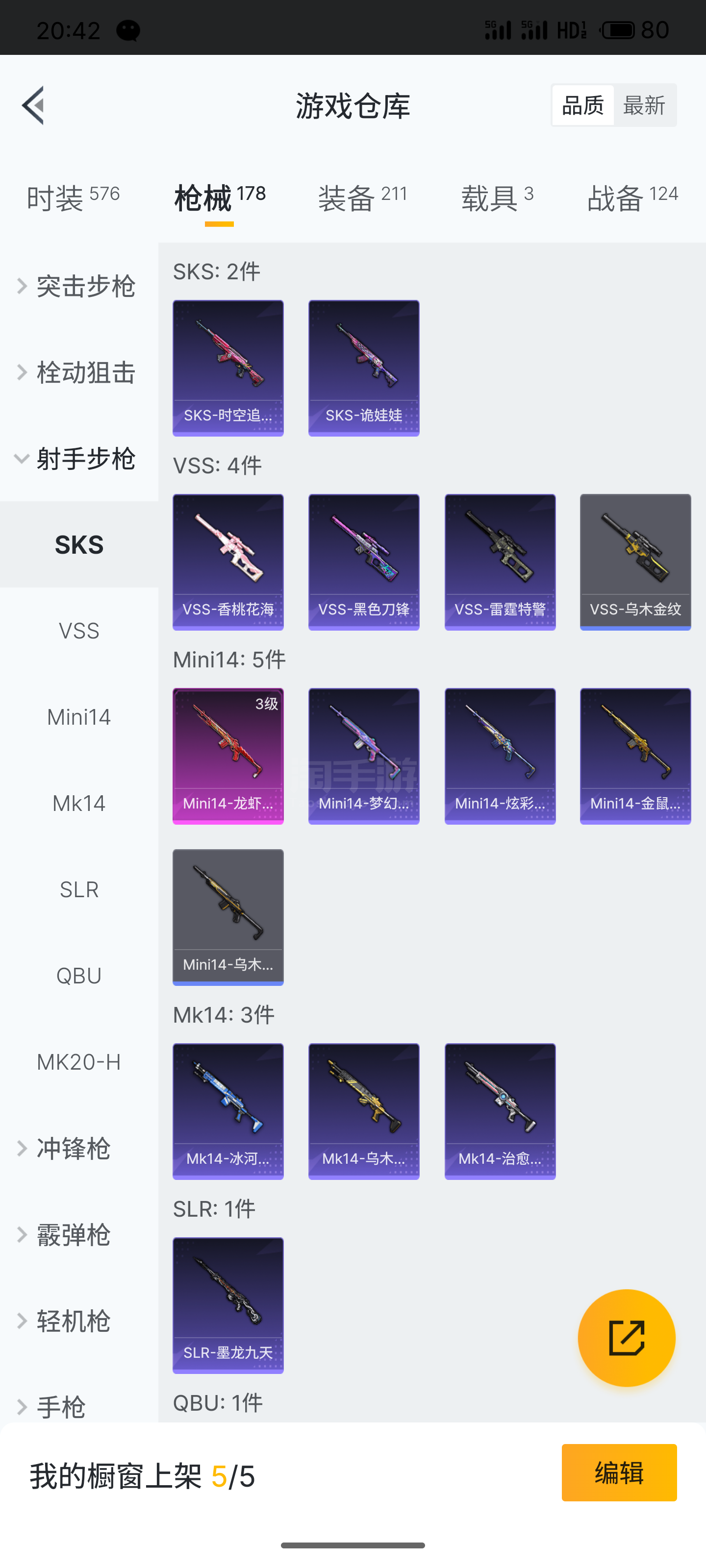Open the VSS-香桃花海 skin

pyautogui.click(x=228, y=562)
